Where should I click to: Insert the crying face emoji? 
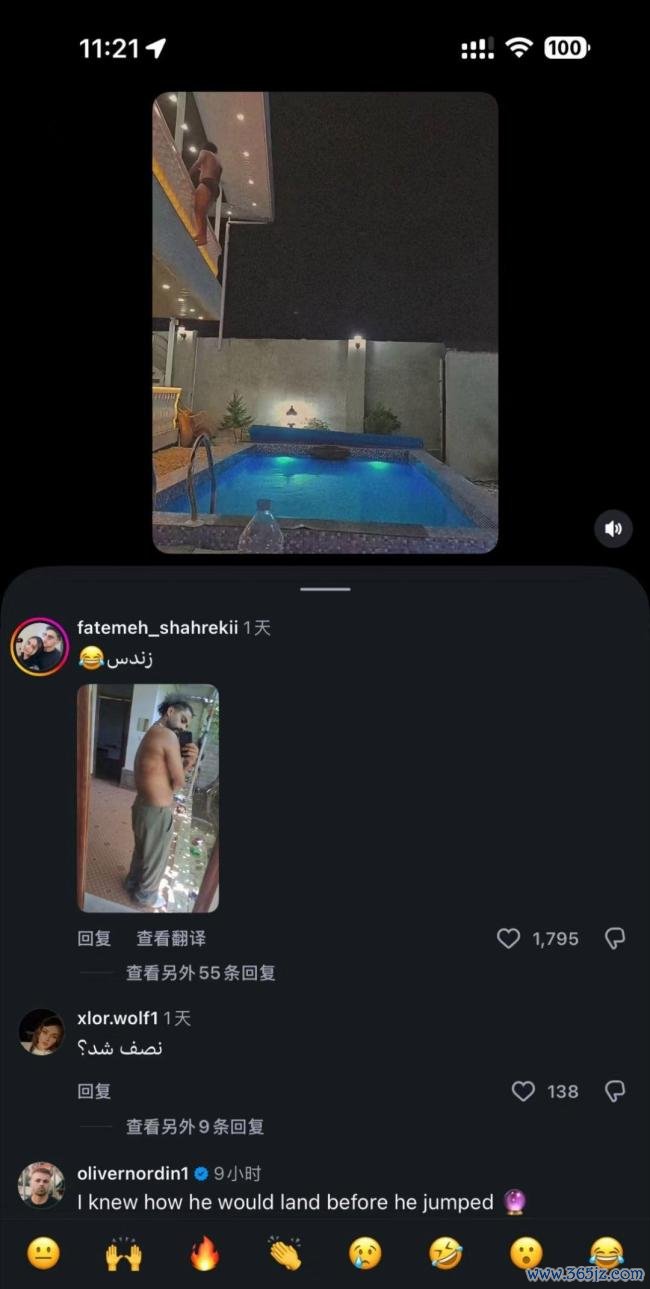pos(365,1253)
